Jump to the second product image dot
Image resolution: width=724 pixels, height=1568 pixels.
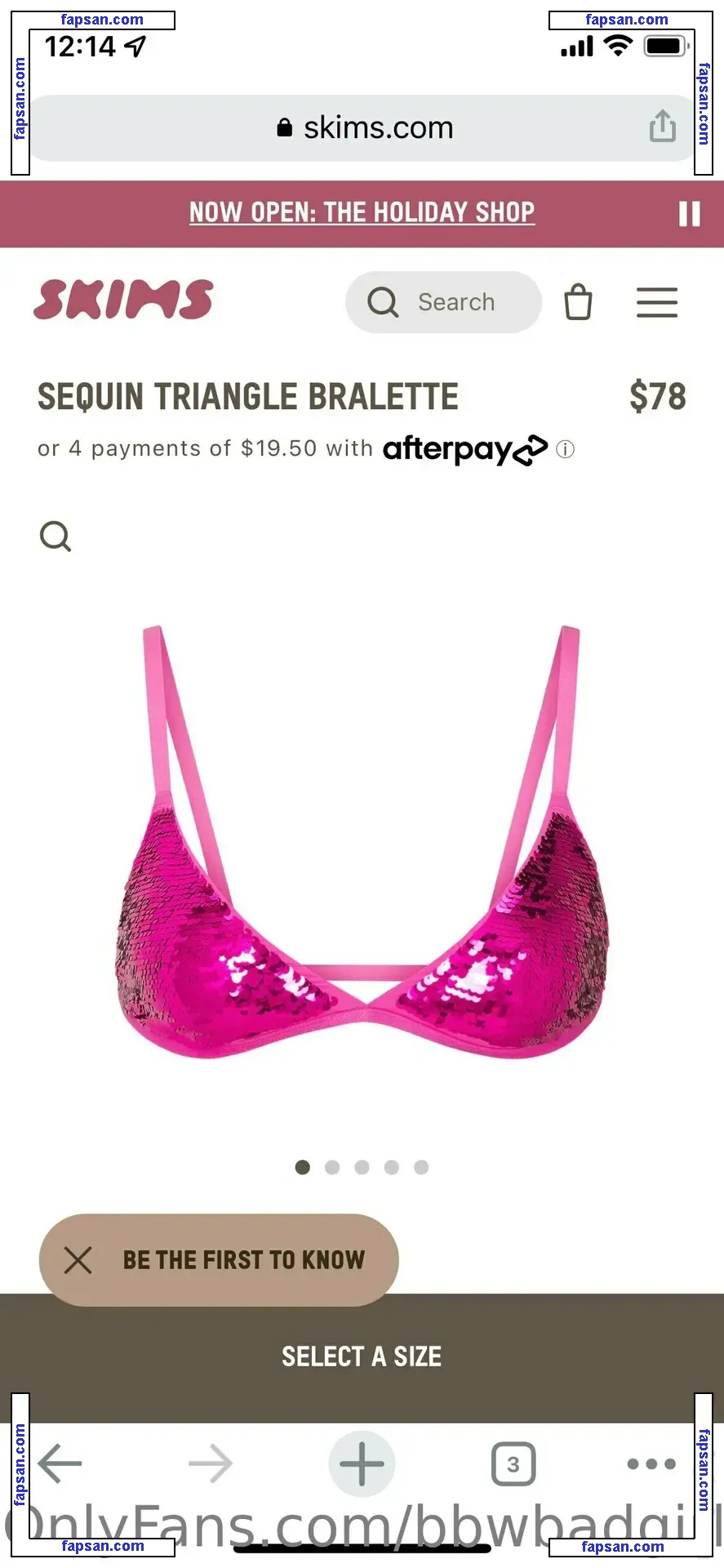point(332,1167)
